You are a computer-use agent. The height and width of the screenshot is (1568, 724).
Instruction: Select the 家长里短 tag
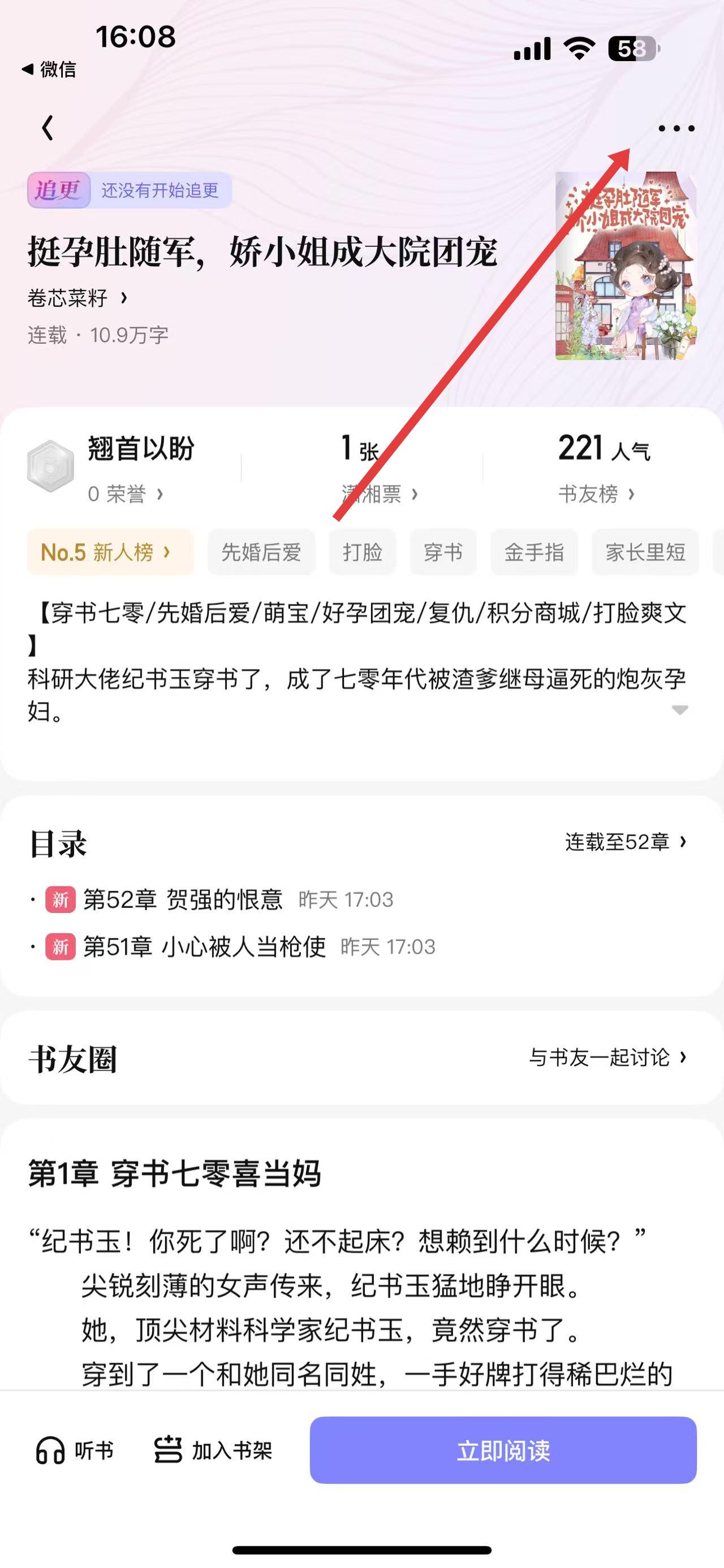(x=645, y=553)
